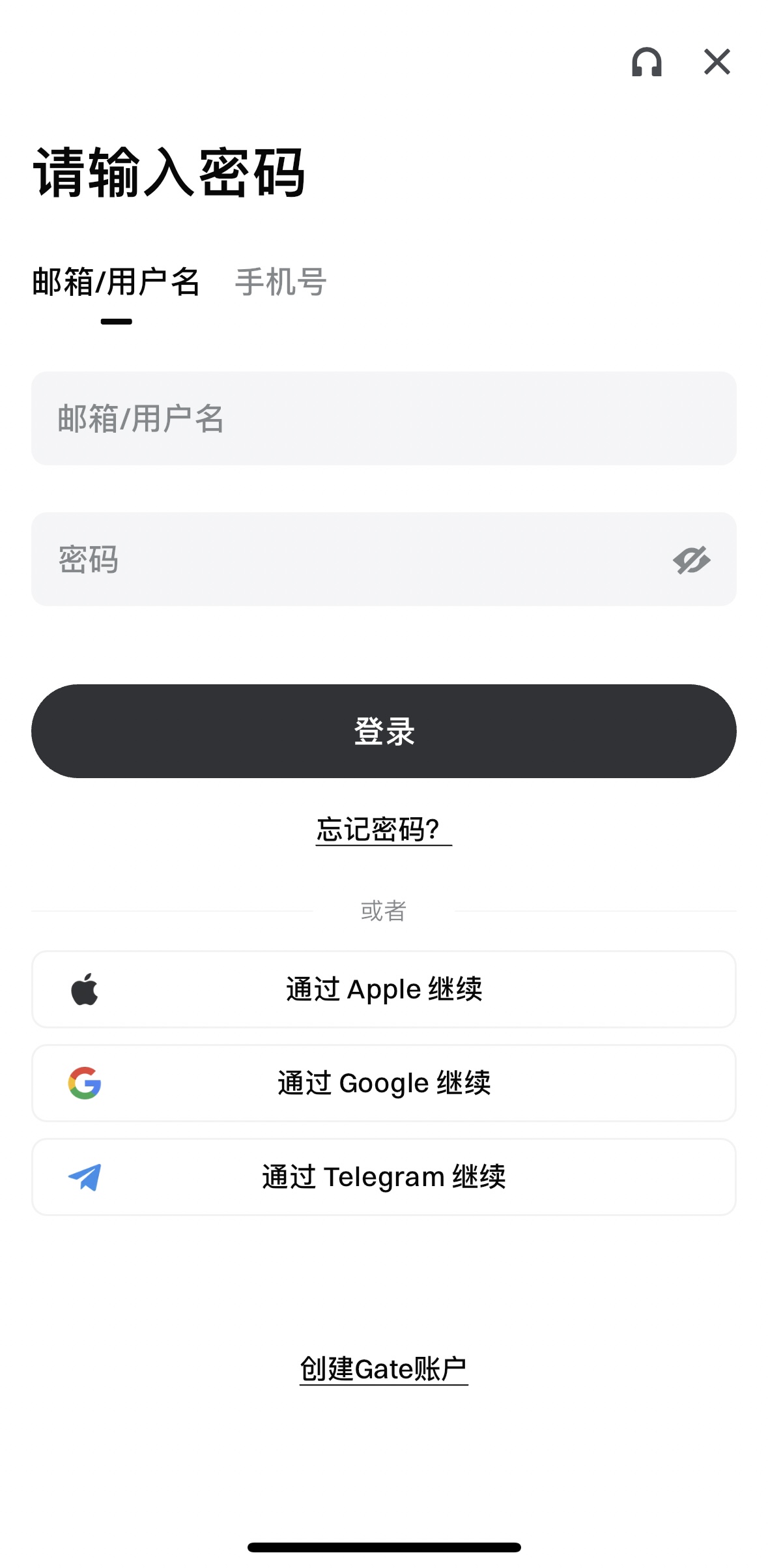Screen dimensions: 768x1568
Task: Open the 创建Gate账户 link
Action: 384,1369
